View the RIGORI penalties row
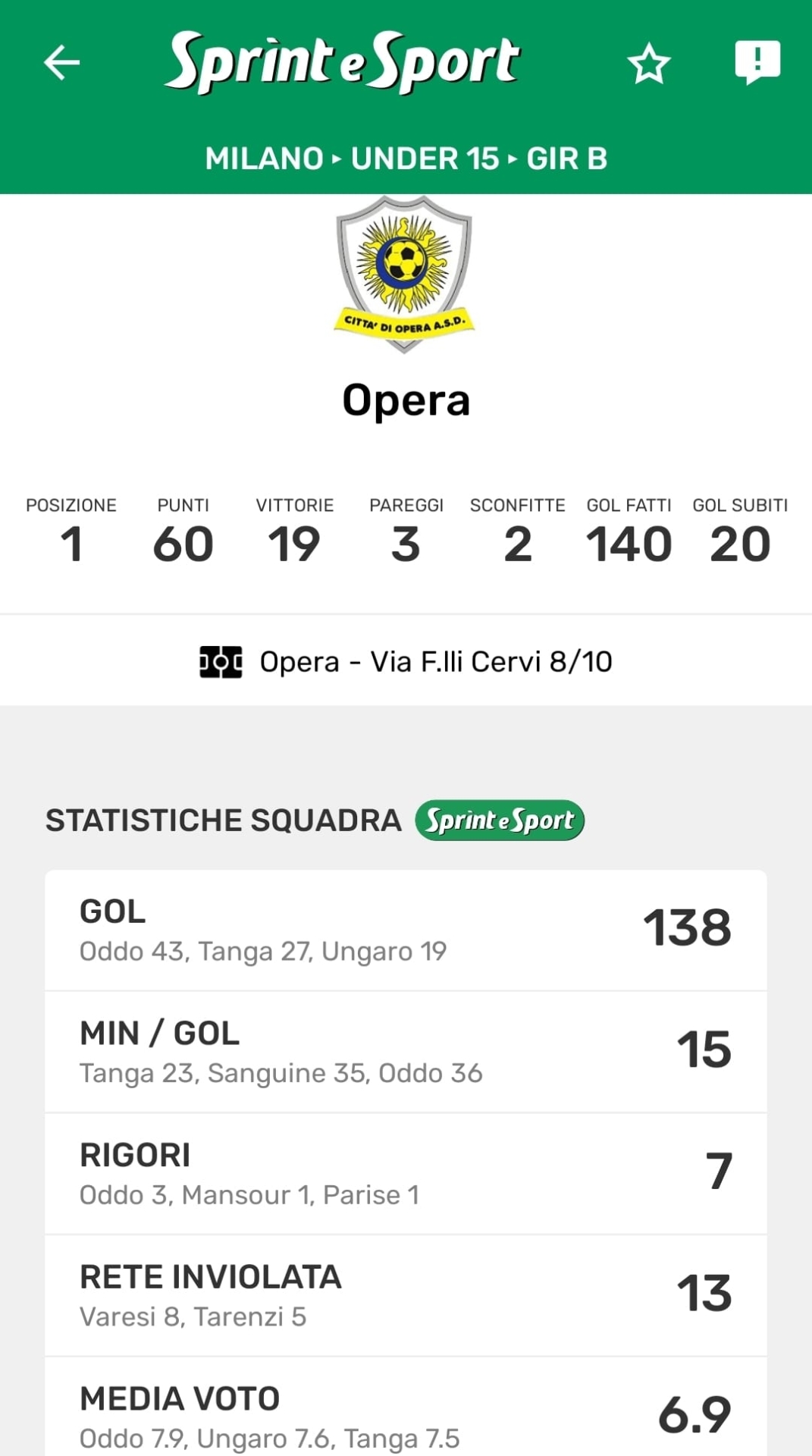The height and width of the screenshot is (1456, 812). (x=406, y=1174)
